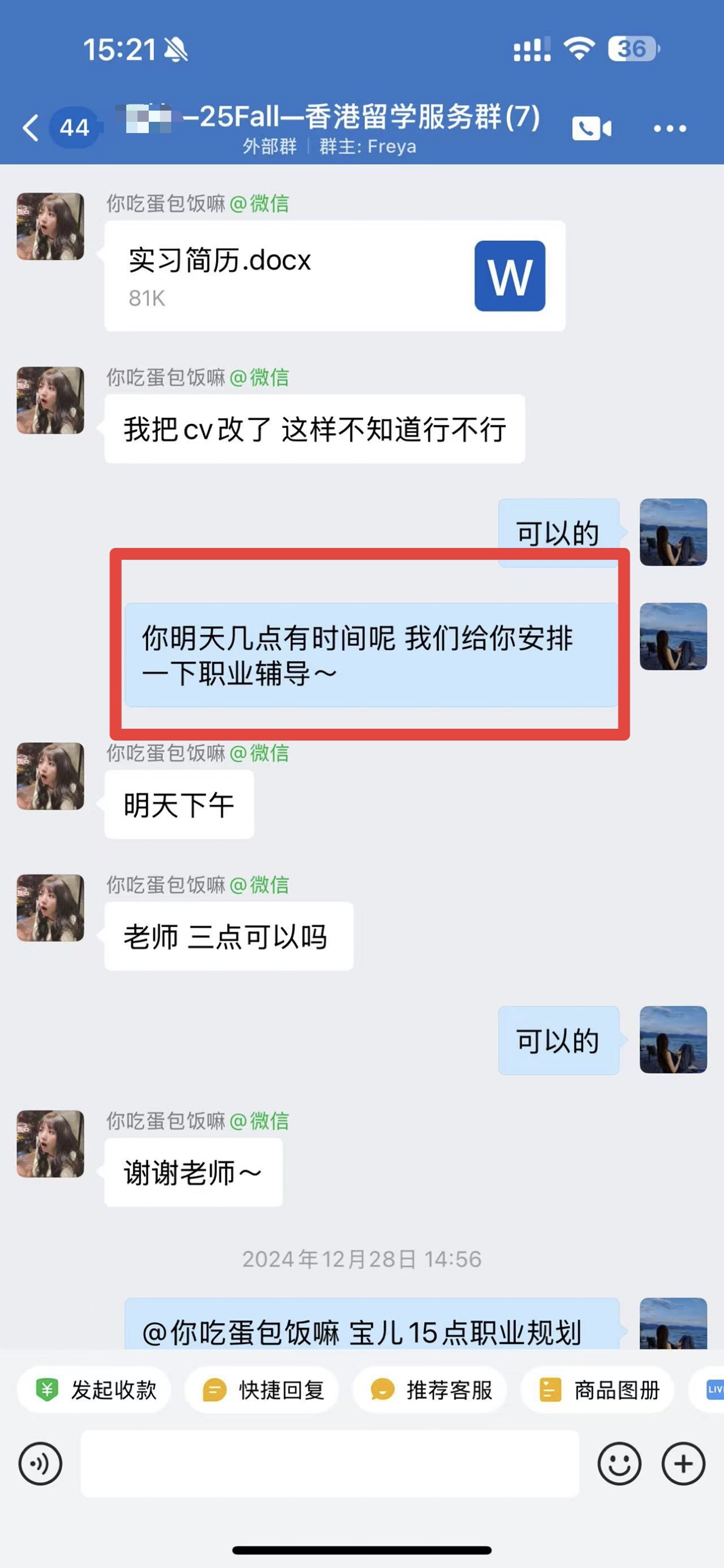The image size is (724, 1568).
Task: View 你吃蛋包饭嘛 avatar next to 明天下午
Action: (x=51, y=776)
